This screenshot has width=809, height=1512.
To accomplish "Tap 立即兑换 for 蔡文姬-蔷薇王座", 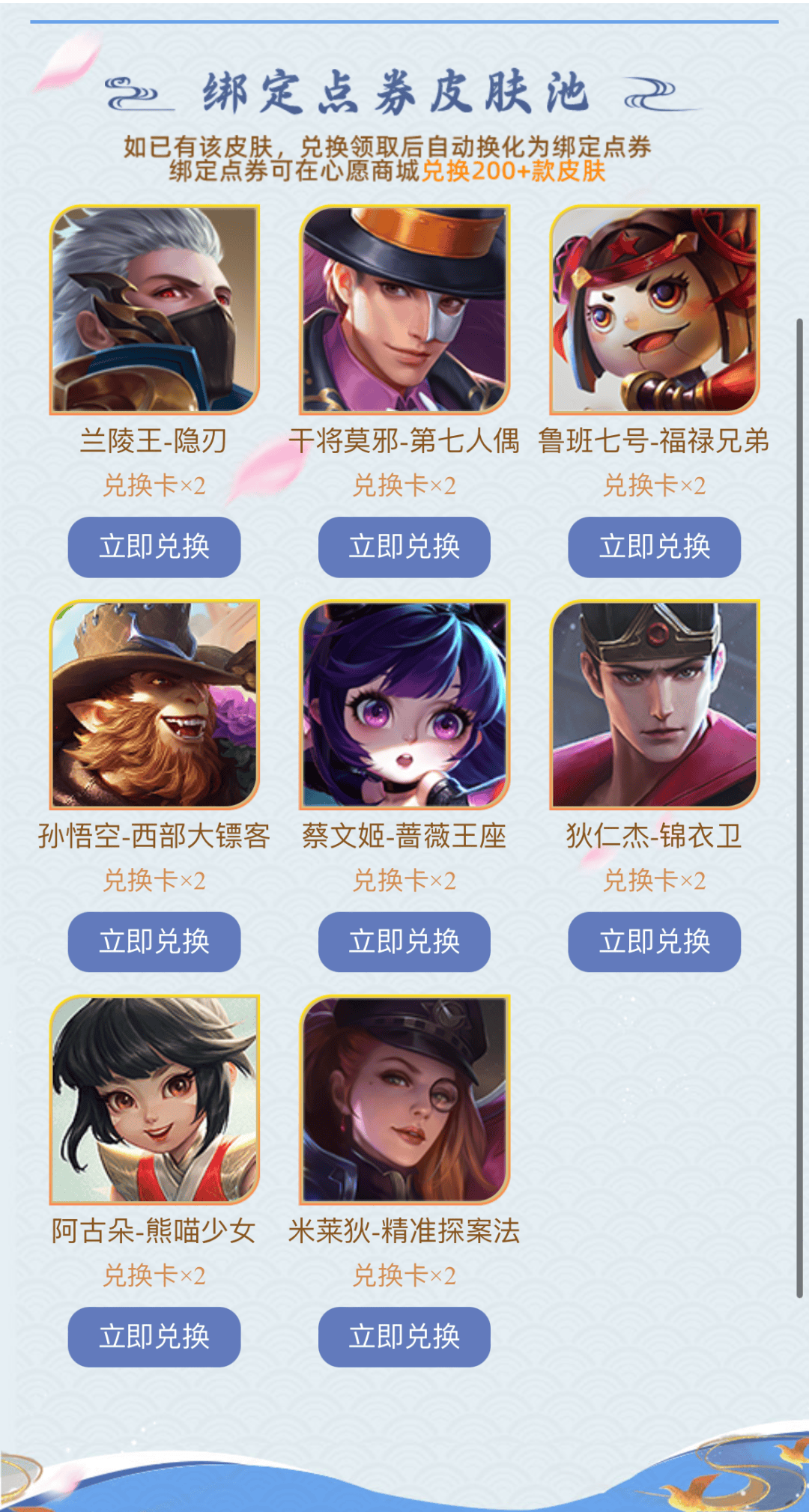I will (x=404, y=941).
